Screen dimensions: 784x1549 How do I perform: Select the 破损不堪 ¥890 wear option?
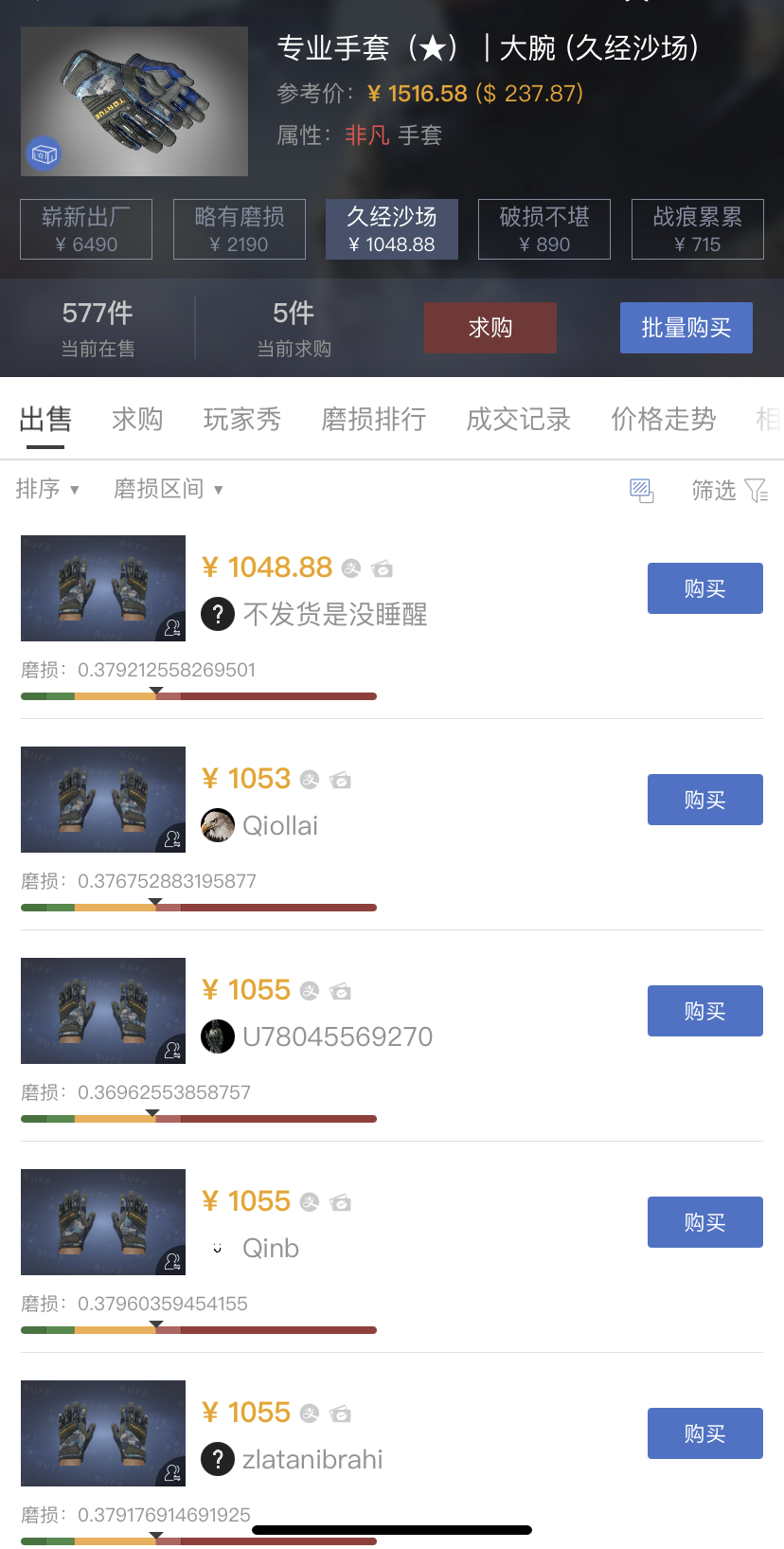pyautogui.click(x=544, y=229)
